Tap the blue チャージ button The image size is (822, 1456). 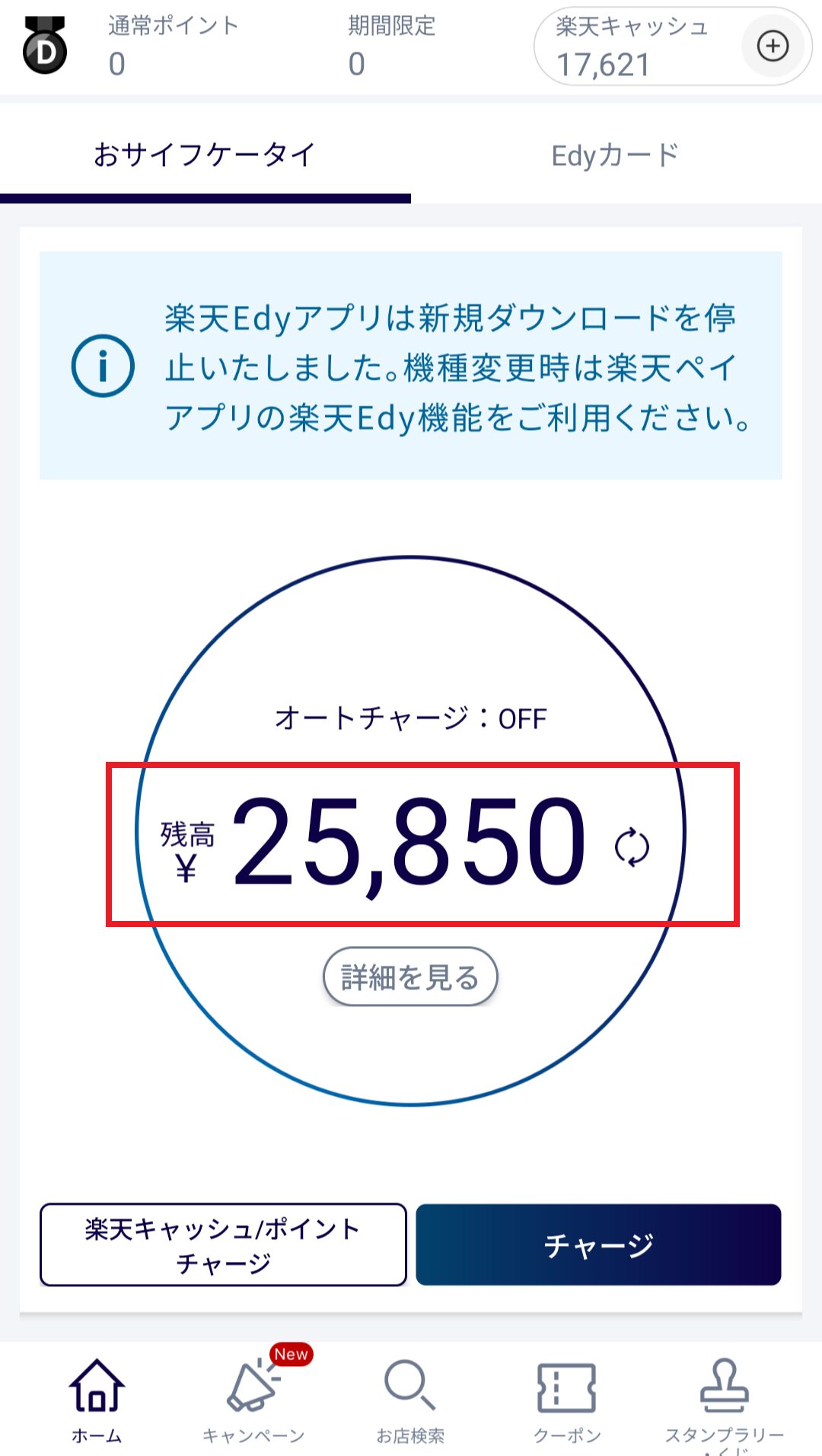[x=598, y=1244]
